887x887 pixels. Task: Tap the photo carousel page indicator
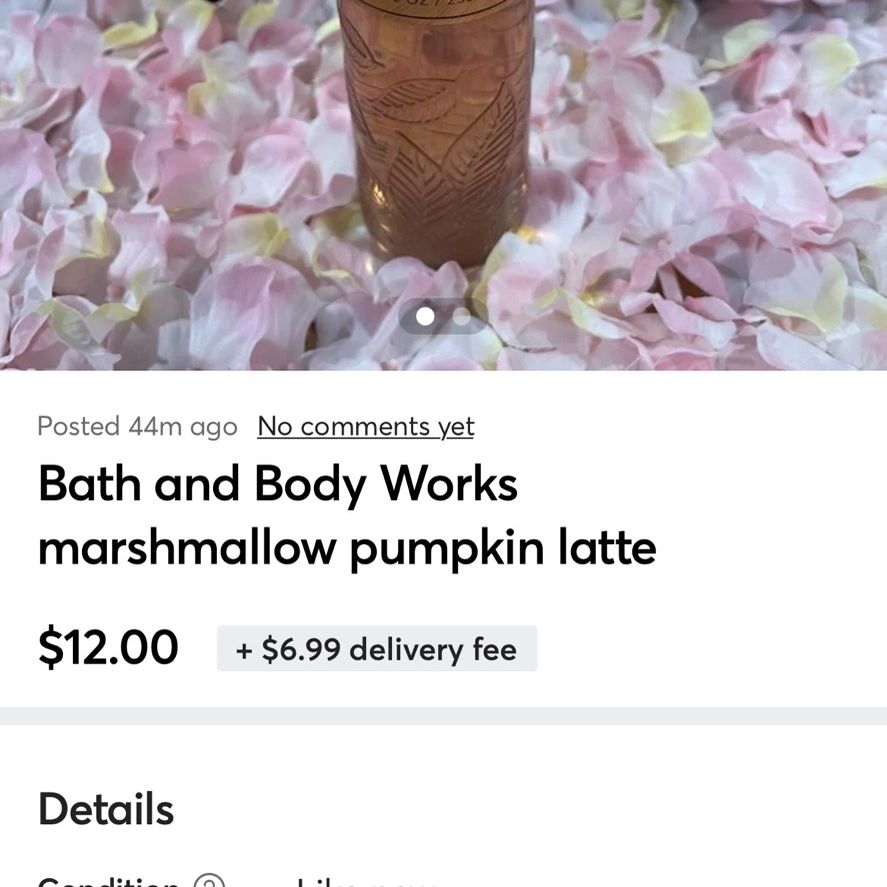point(443,316)
